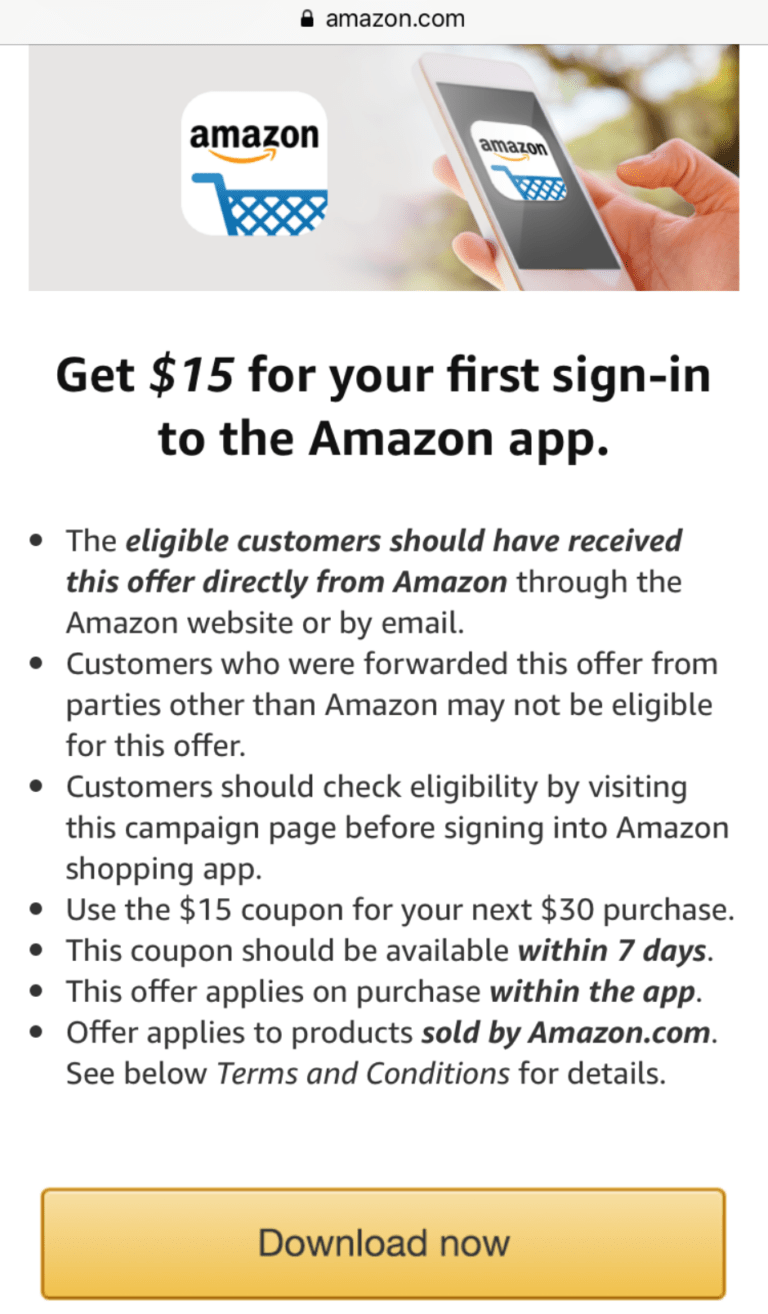Click the Amazon shopping cart app icon
Image resolution: width=768 pixels, height=1314 pixels.
[254, 163]
